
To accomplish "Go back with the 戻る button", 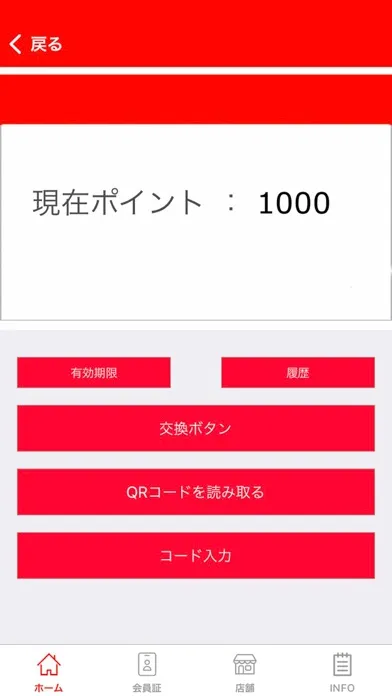I will coord(36,44).
